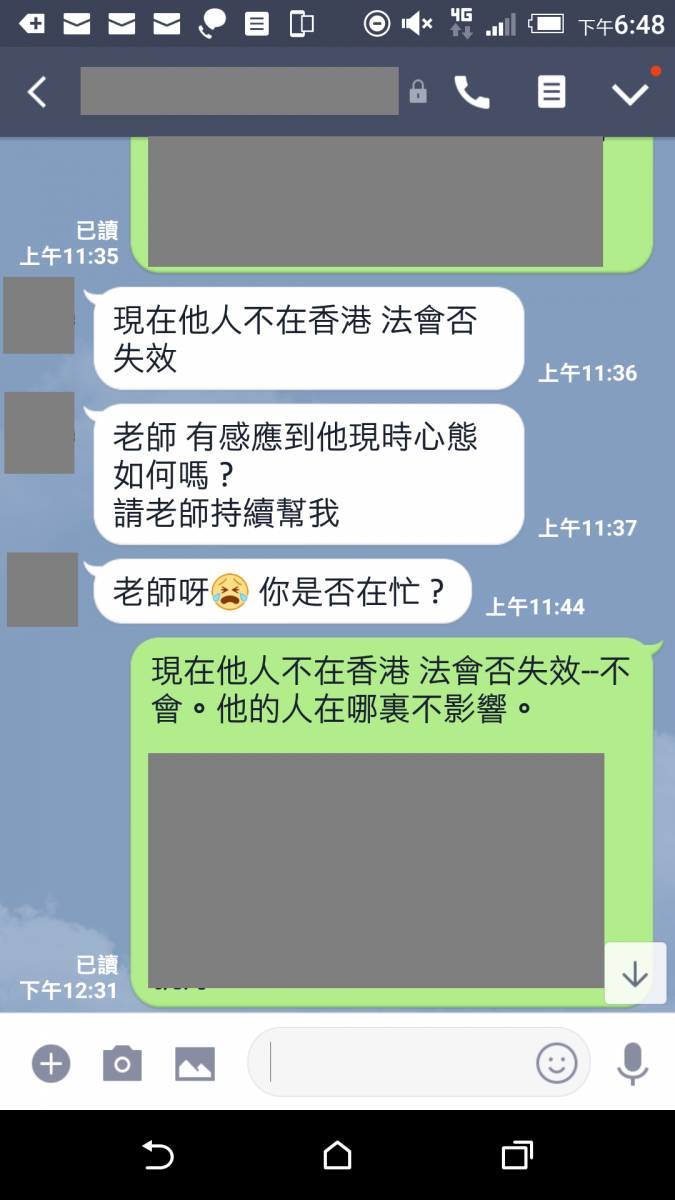Go back to the chat list
Screen dimensions: 675x1200
37,93
